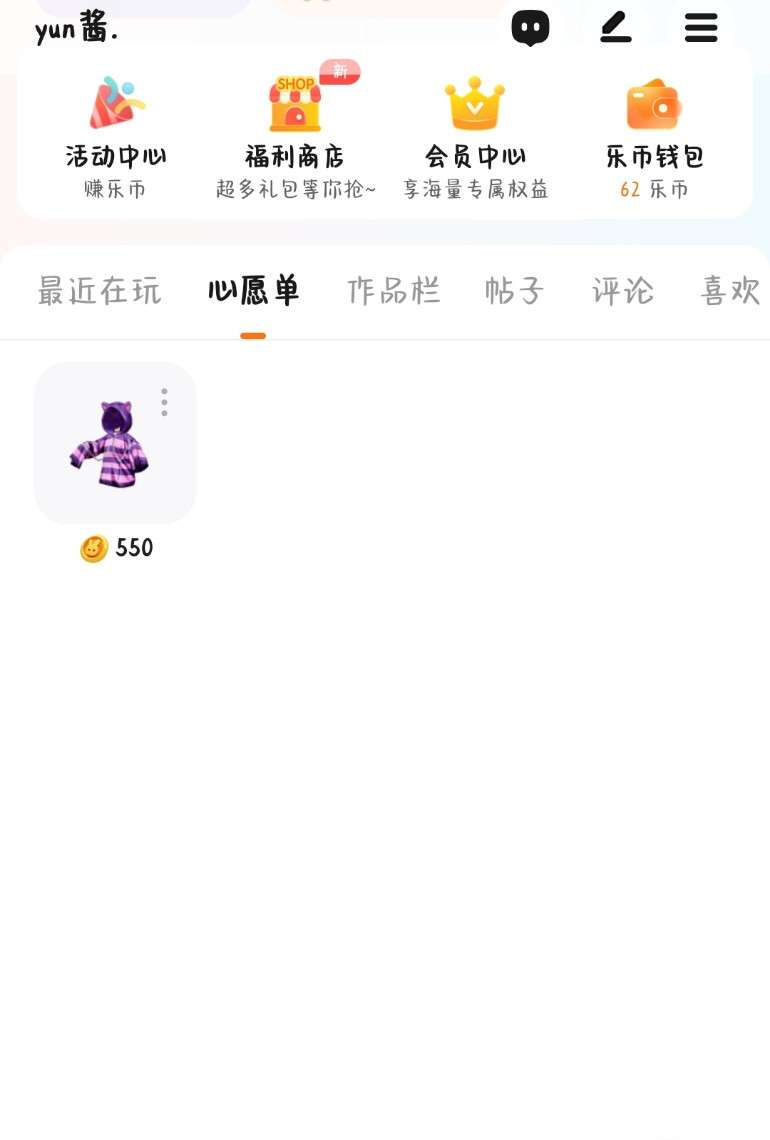Open the chat messages icon
Screen dimensions: 770x1140
click(x=530, y=28)
